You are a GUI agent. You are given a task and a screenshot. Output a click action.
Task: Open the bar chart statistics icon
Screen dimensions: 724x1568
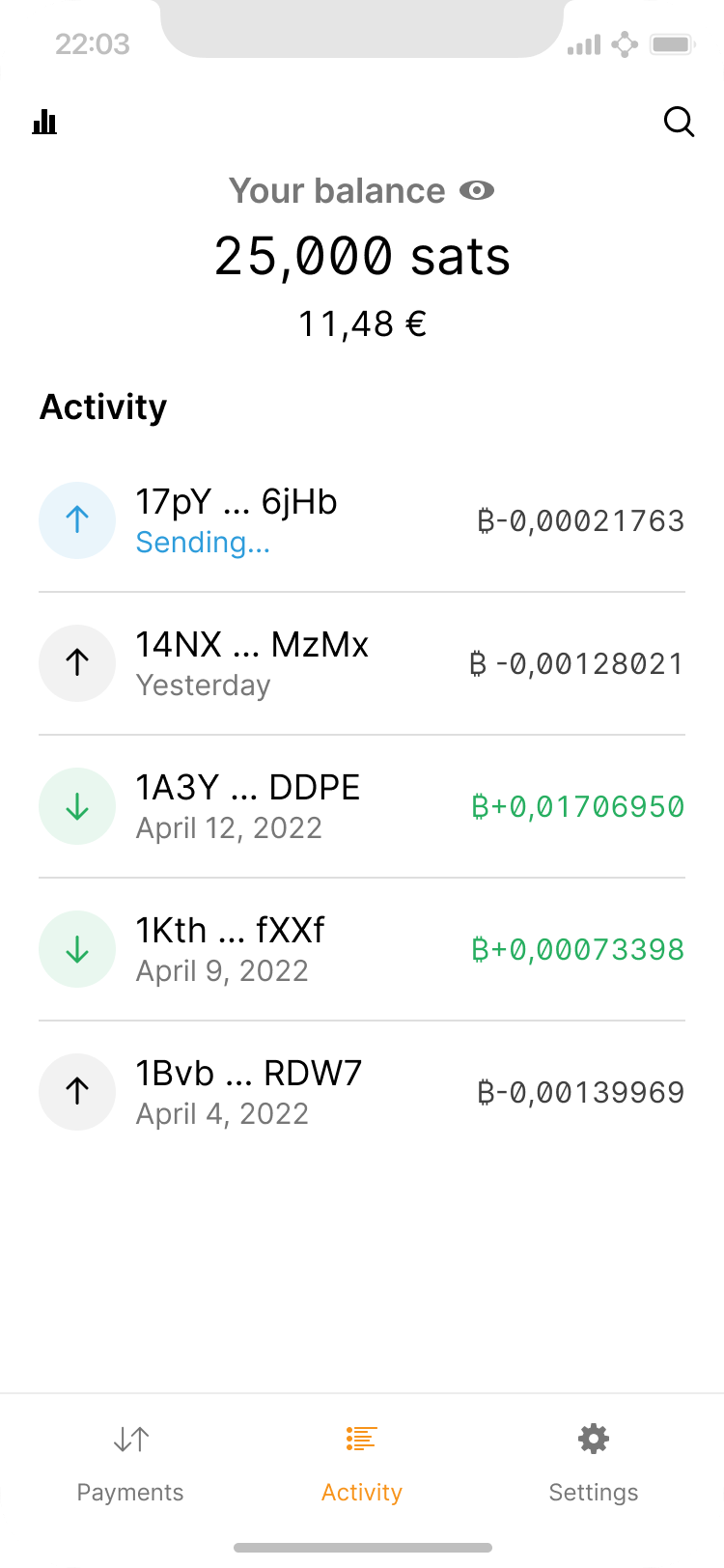tap(44, 123)
